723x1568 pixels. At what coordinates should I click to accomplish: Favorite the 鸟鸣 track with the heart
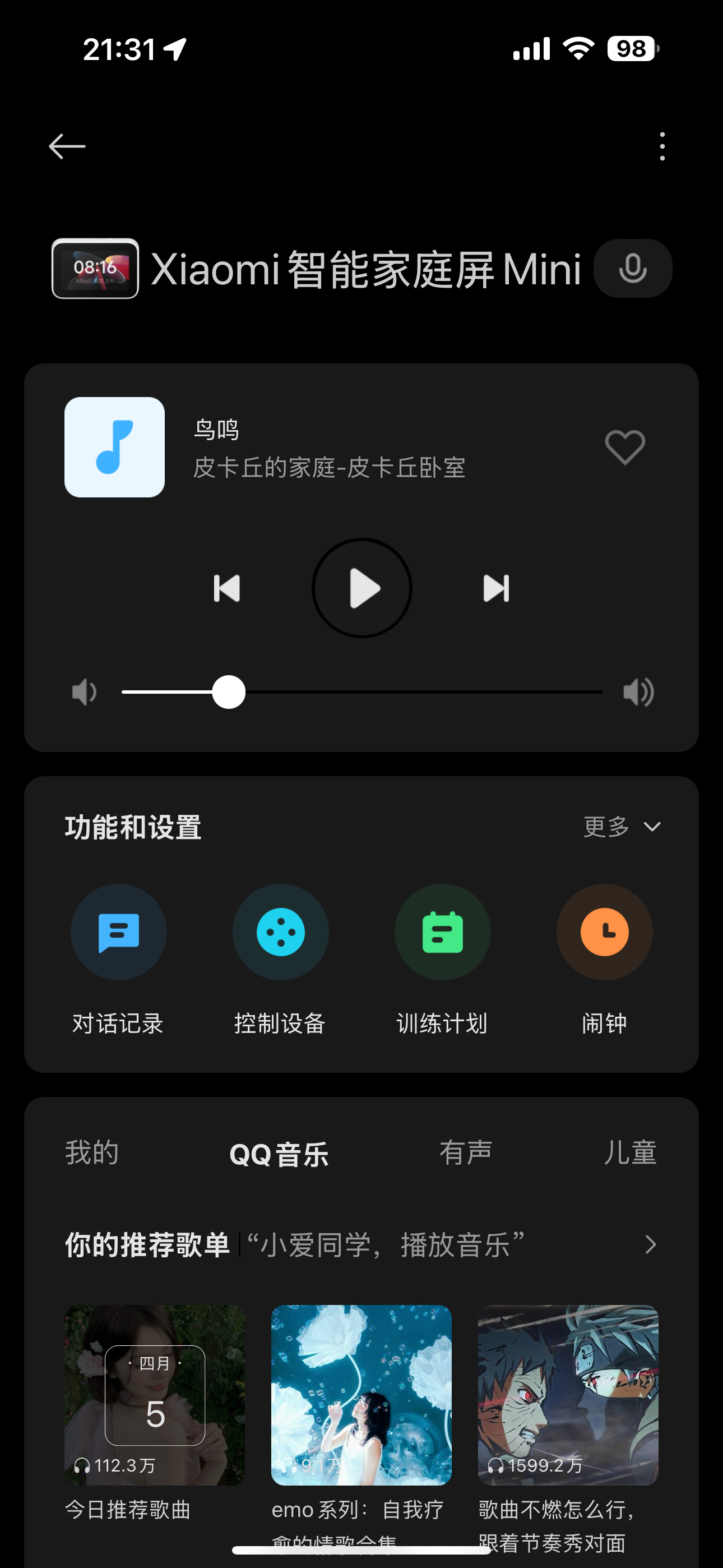[625, 448]
